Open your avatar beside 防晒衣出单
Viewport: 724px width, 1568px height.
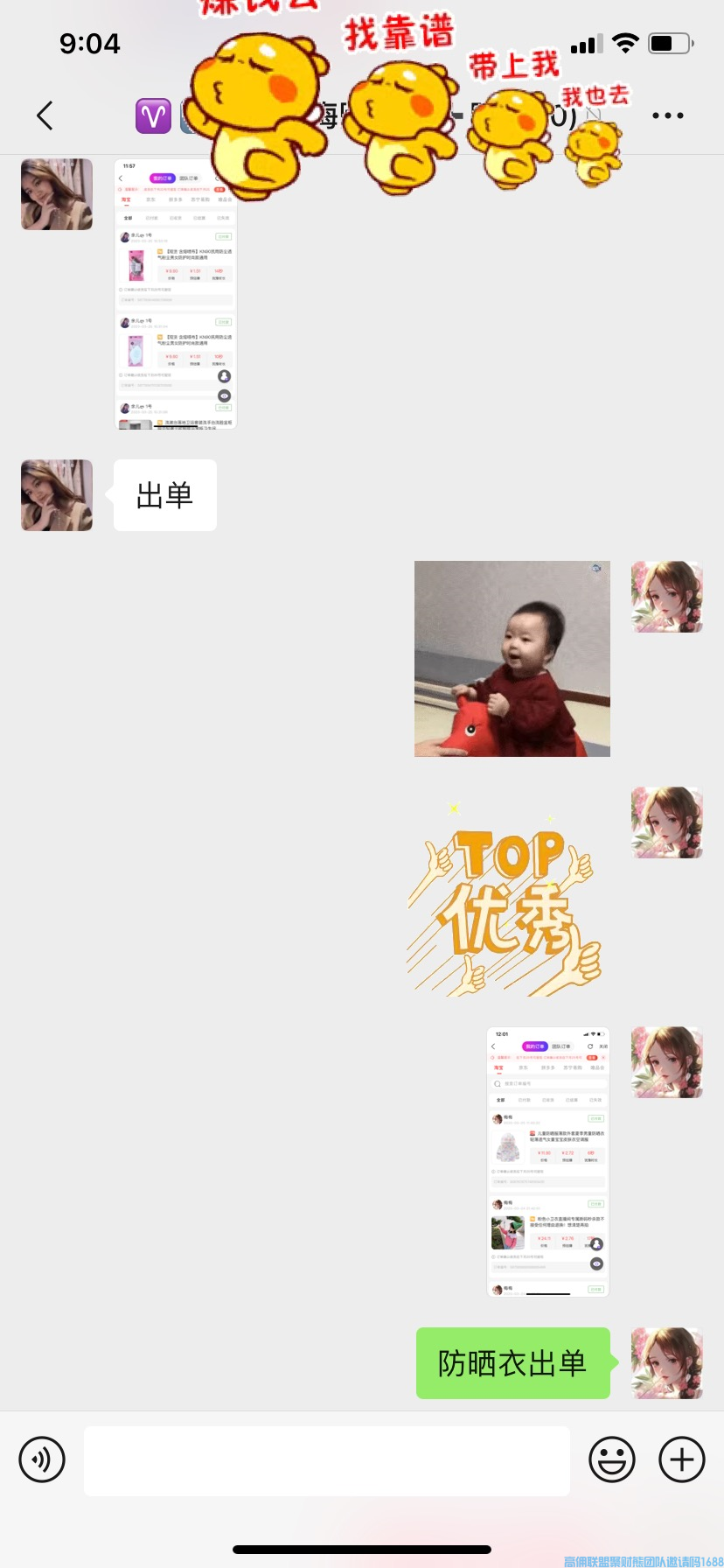click(x=667, y=1363)
